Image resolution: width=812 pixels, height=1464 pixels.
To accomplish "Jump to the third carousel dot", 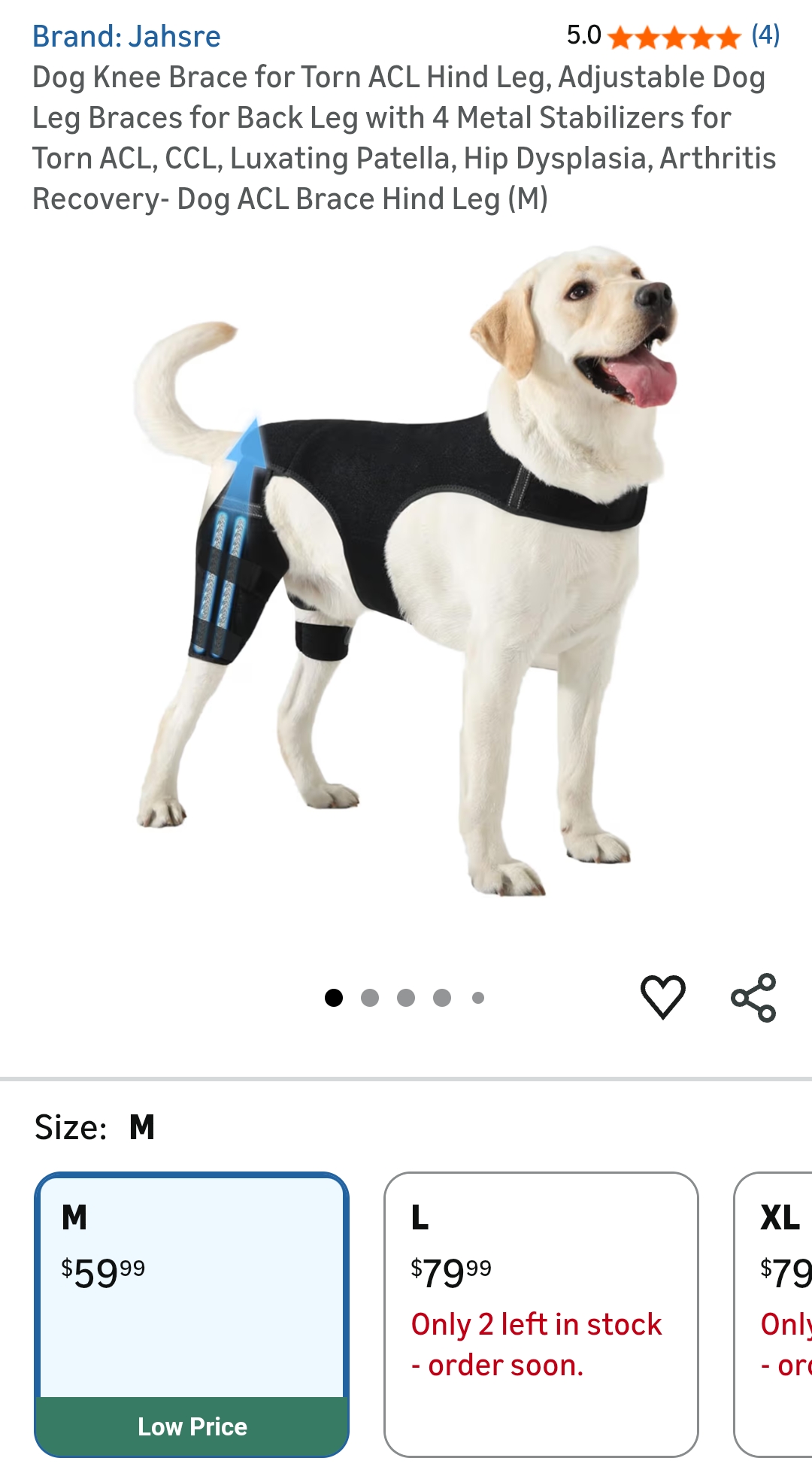I will click(x=405, y=996).
